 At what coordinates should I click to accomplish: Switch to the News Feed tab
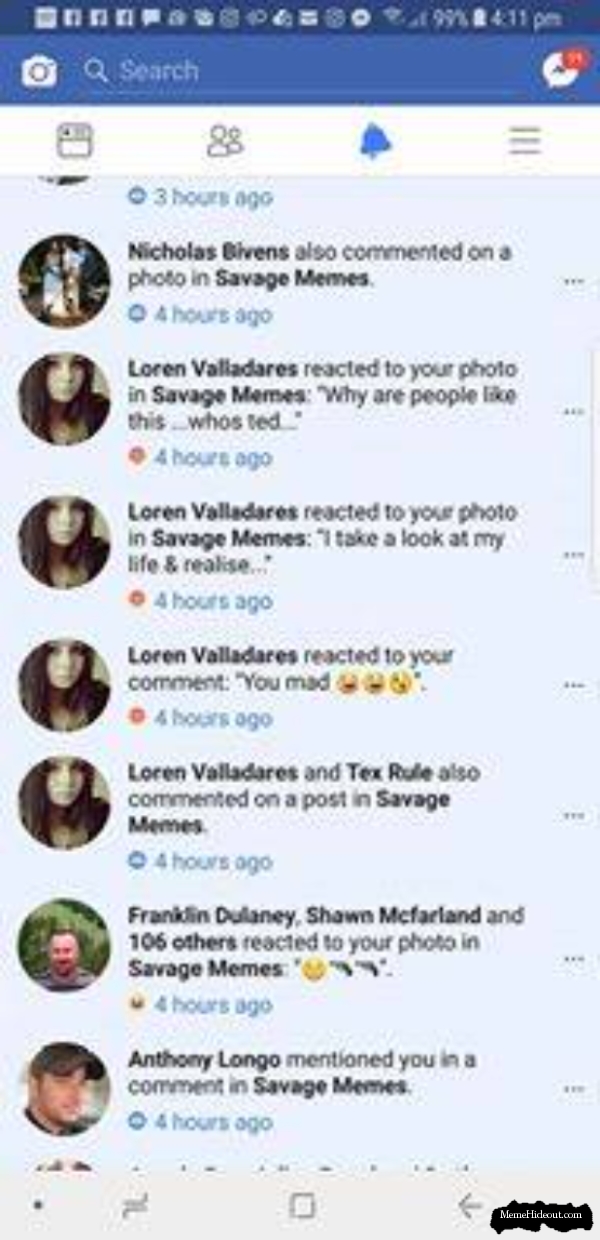(x=75, y=141)
